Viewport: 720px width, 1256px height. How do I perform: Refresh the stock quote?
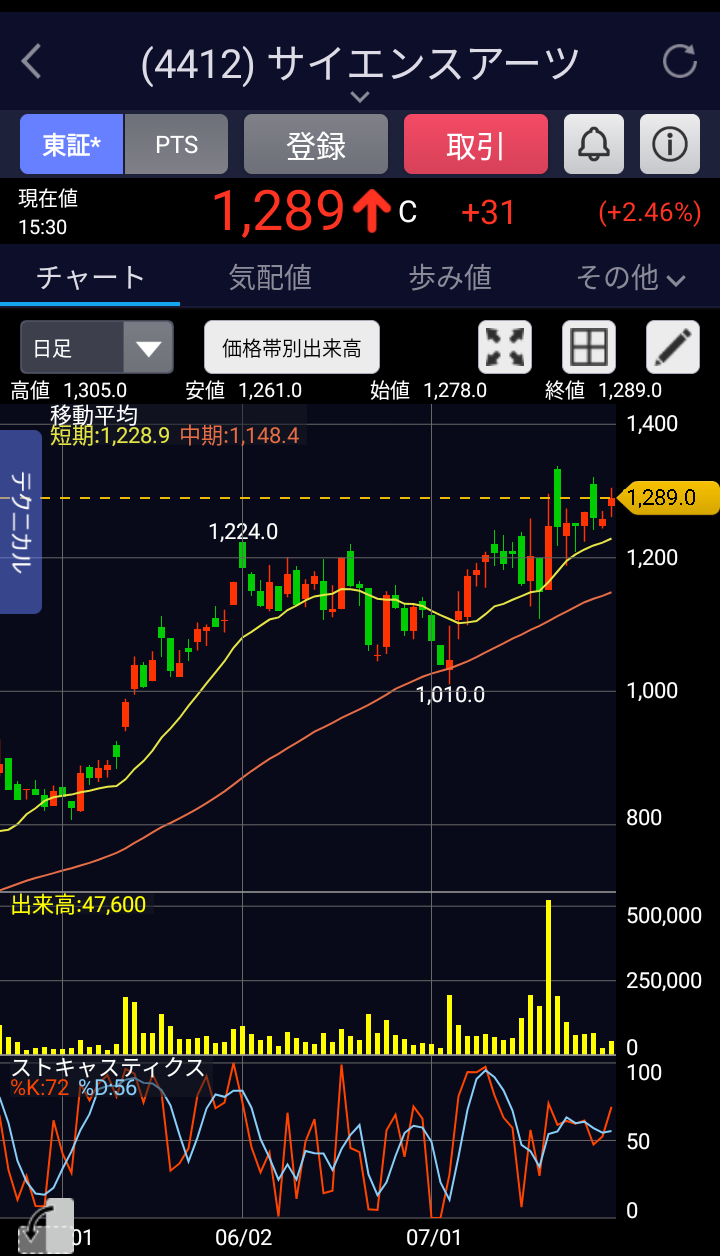(x=680, y=62)
